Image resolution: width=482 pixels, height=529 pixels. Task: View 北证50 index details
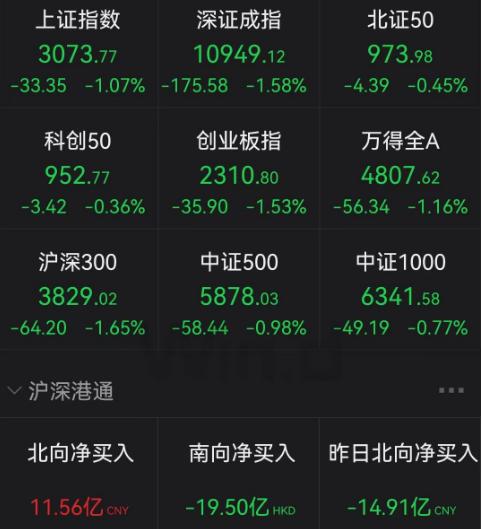pos(400,52)
